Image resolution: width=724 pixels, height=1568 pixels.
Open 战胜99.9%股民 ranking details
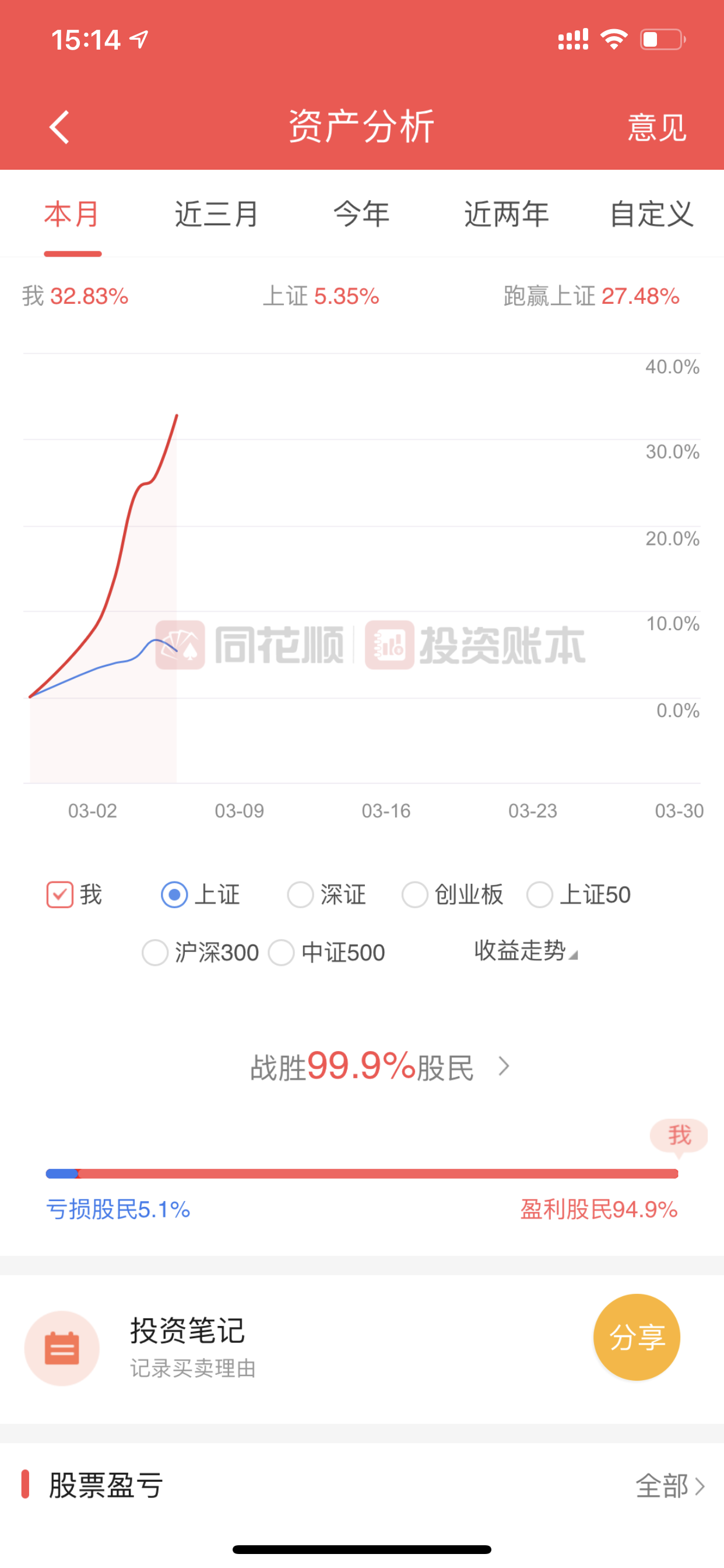pos(378,1066)
